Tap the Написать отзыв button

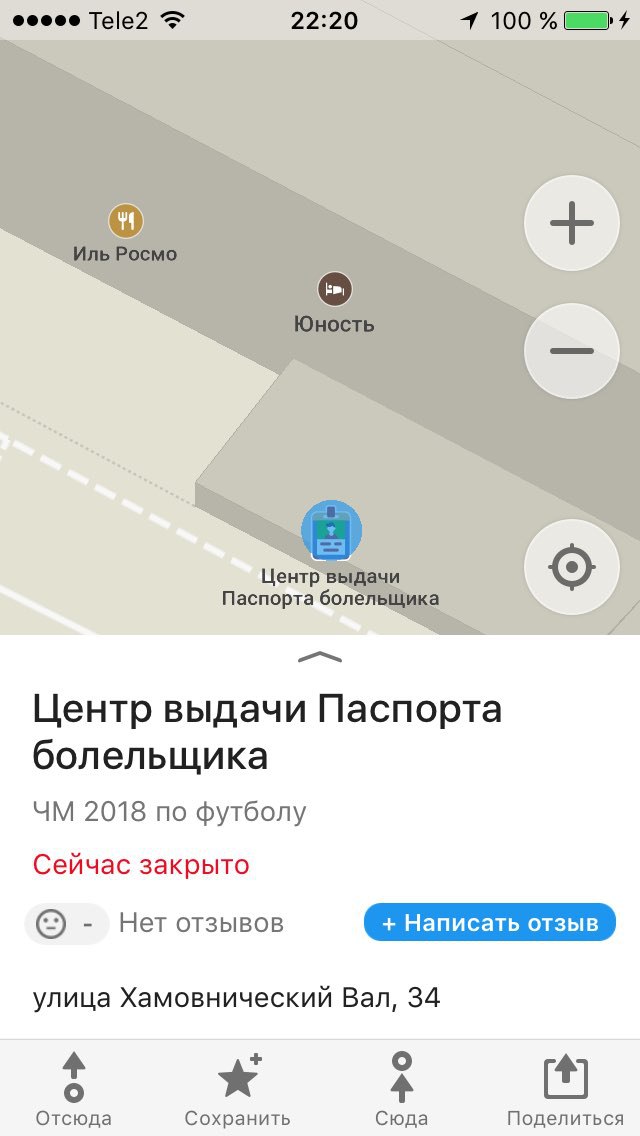pos(489,922)
